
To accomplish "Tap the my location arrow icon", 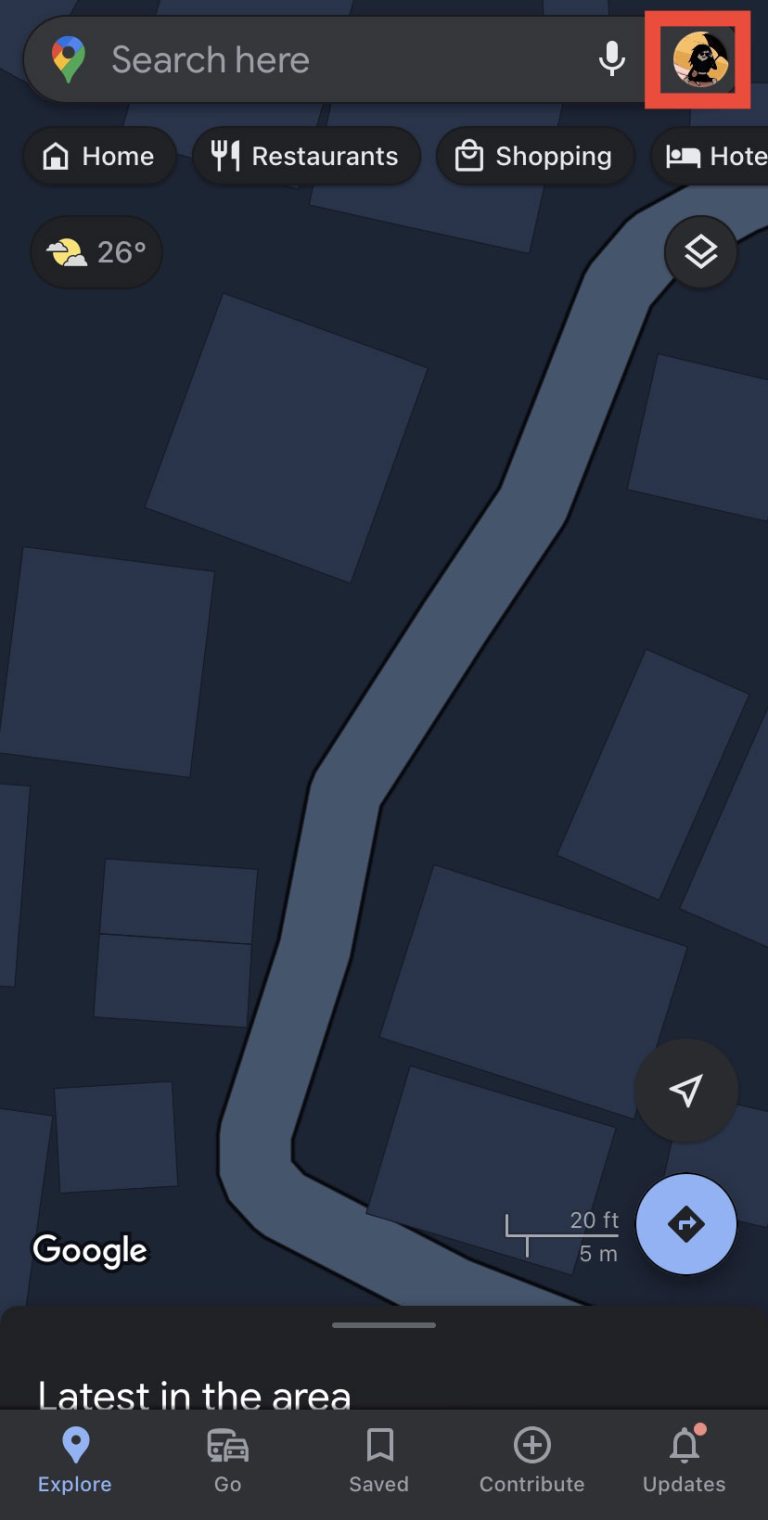I will 686,1091.
